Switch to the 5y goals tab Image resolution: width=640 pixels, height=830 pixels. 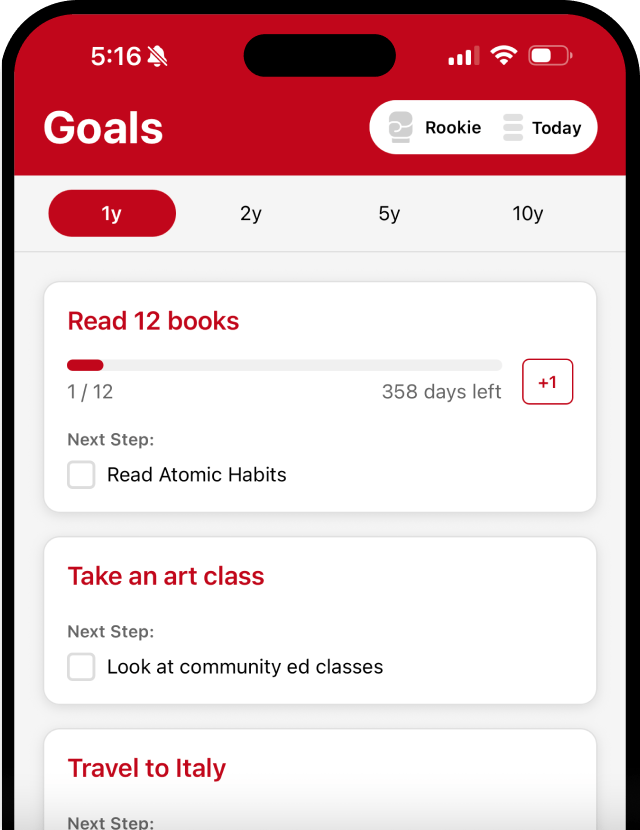point(389,213)
